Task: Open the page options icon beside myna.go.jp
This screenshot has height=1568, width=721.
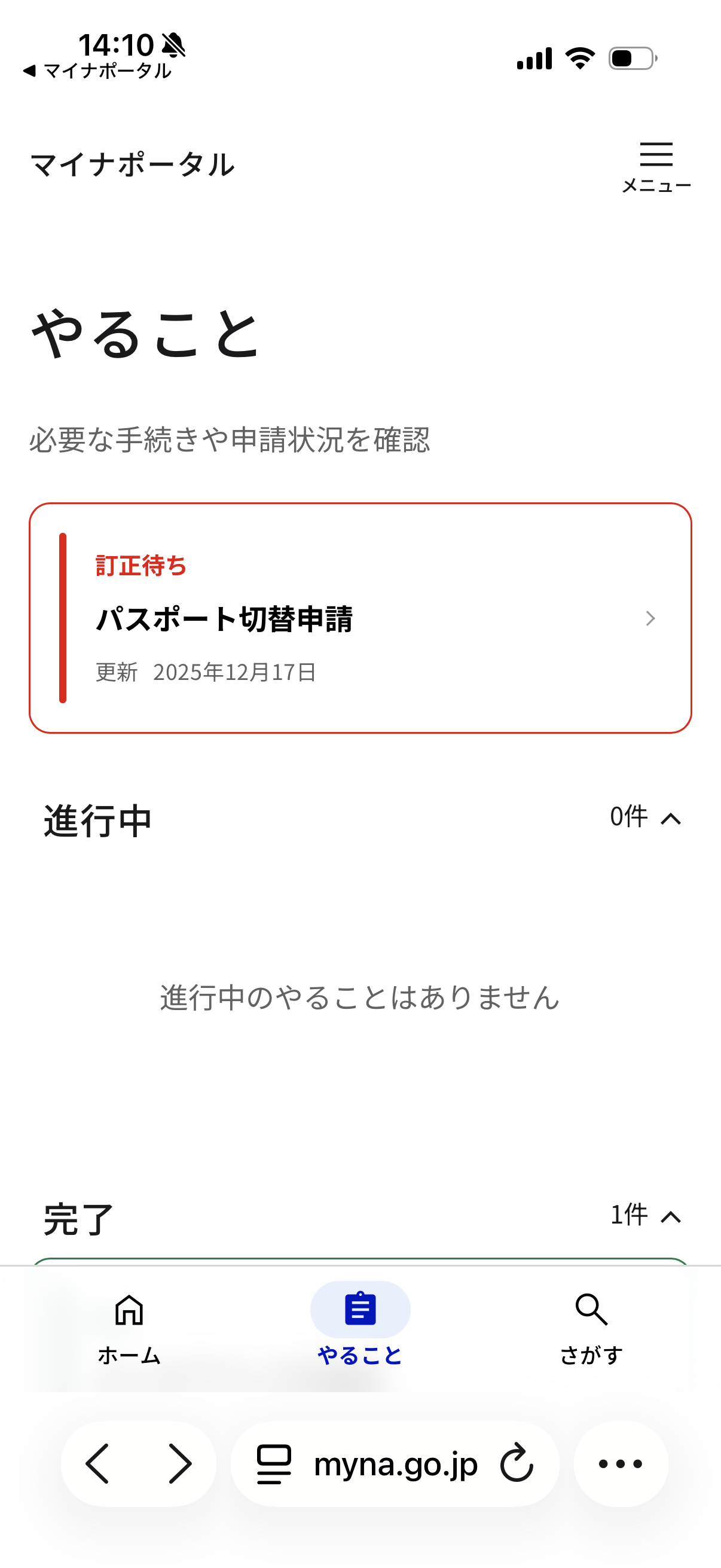Action: click(274, 1463)
